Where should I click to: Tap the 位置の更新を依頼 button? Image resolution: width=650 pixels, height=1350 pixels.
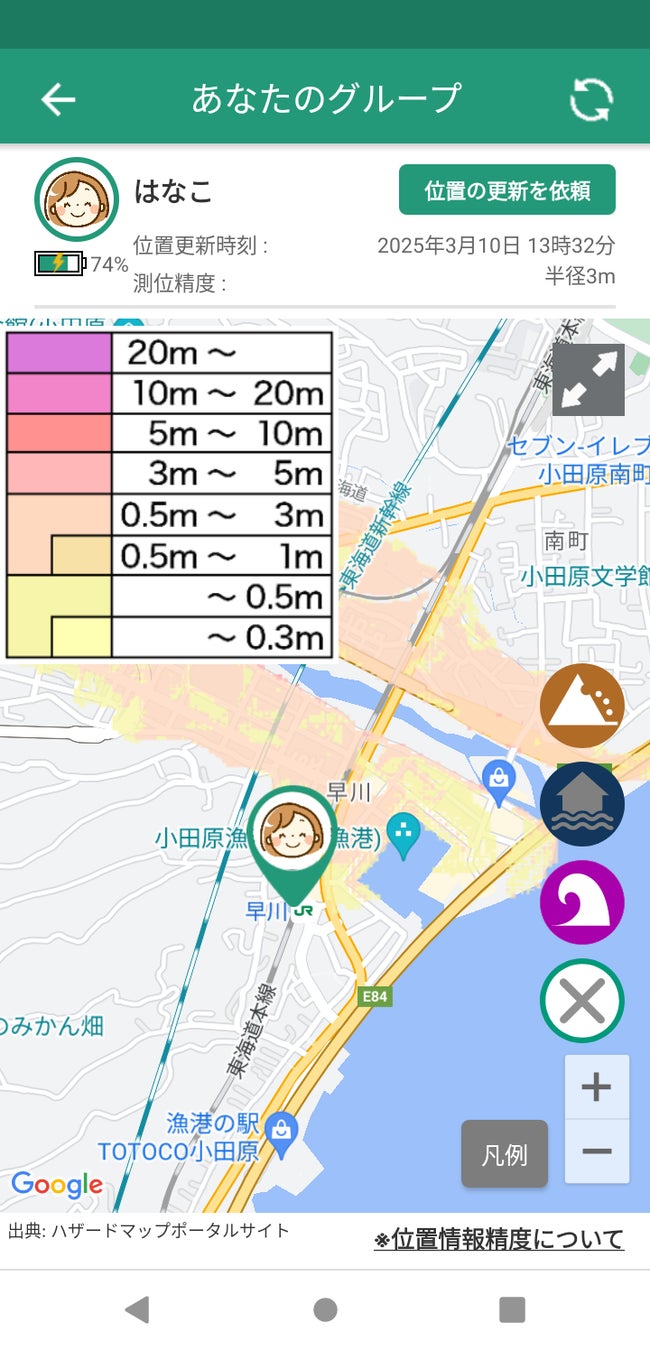point(507,190)
